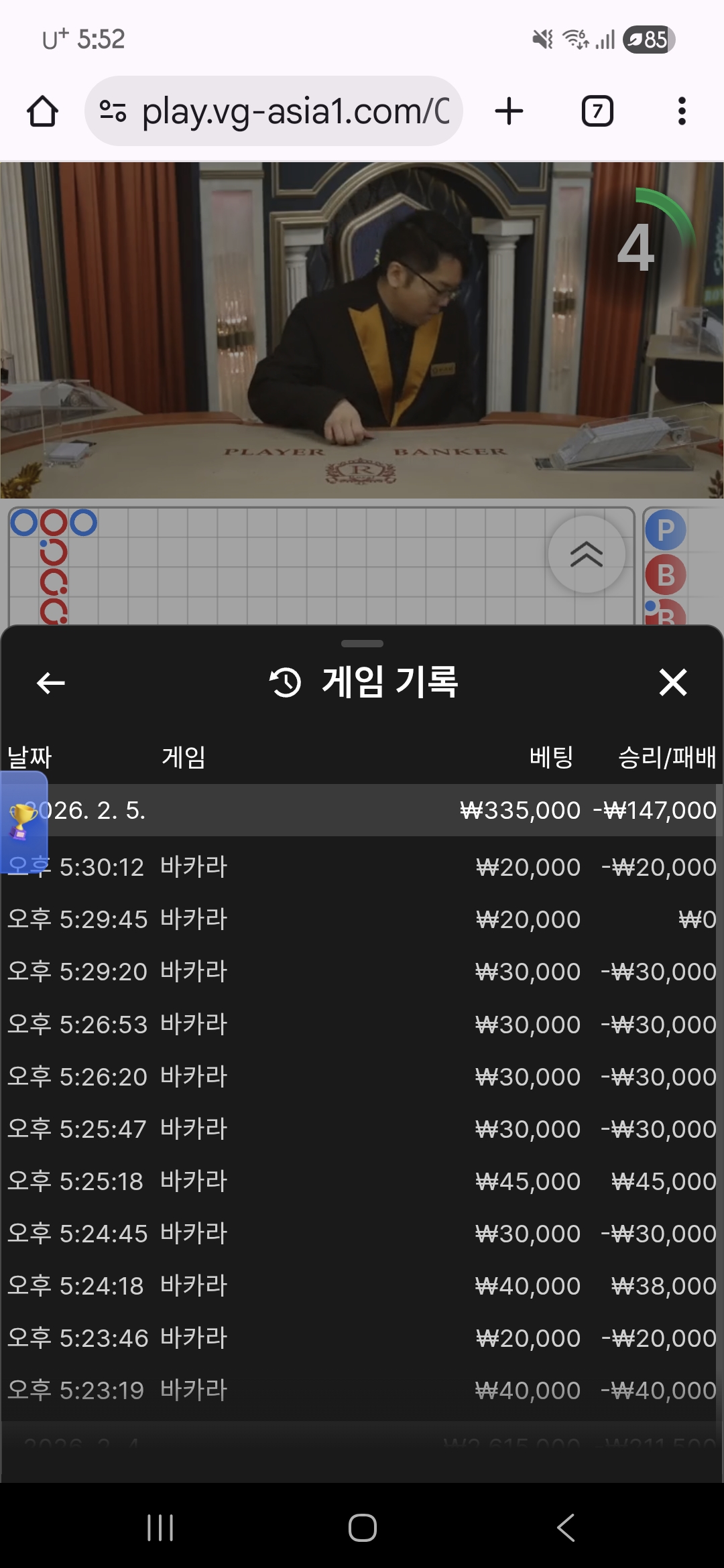Collapse the 2026. 2. 5. date summary row
The height and width of the screenshot is (1568, 724).
(362, 810)
